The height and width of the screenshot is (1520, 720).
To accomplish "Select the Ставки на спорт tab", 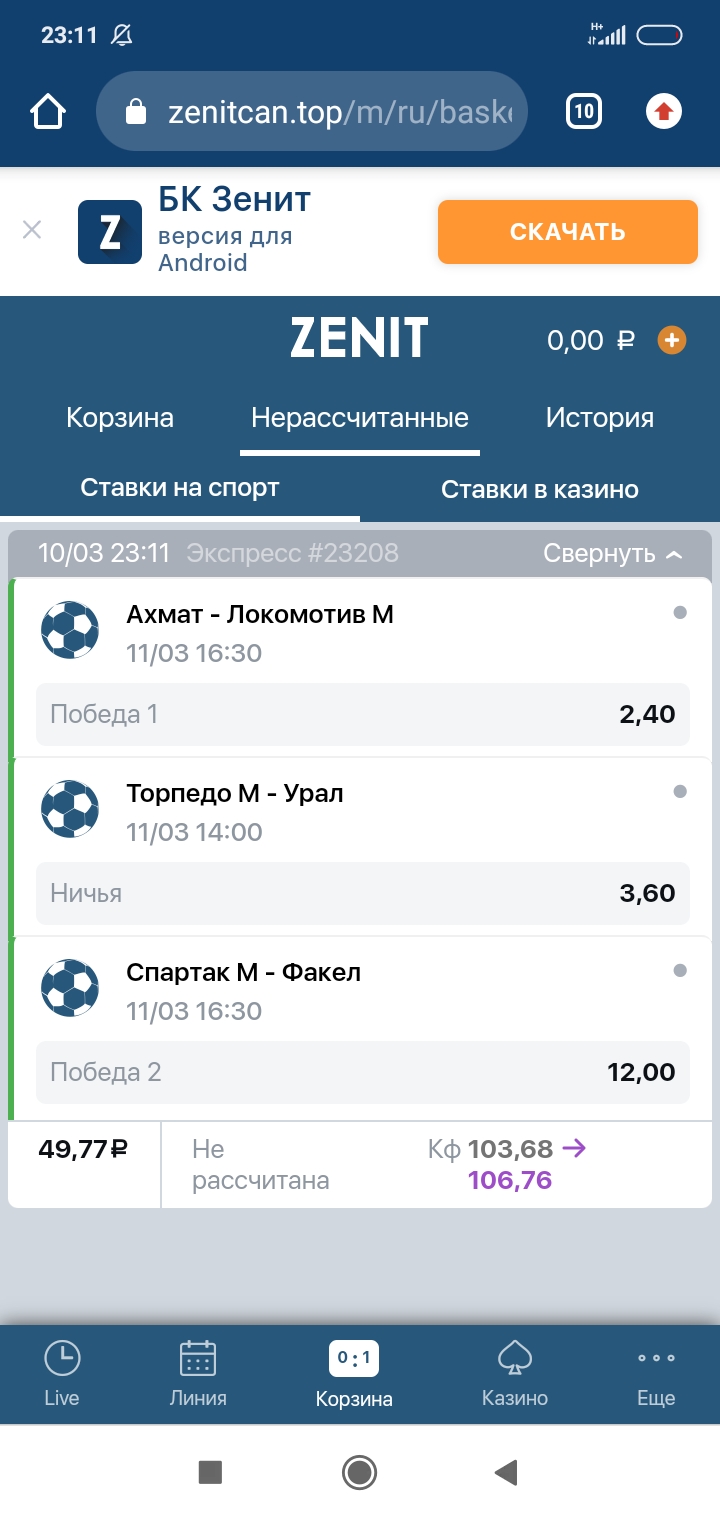I will [x=180, y=488].
